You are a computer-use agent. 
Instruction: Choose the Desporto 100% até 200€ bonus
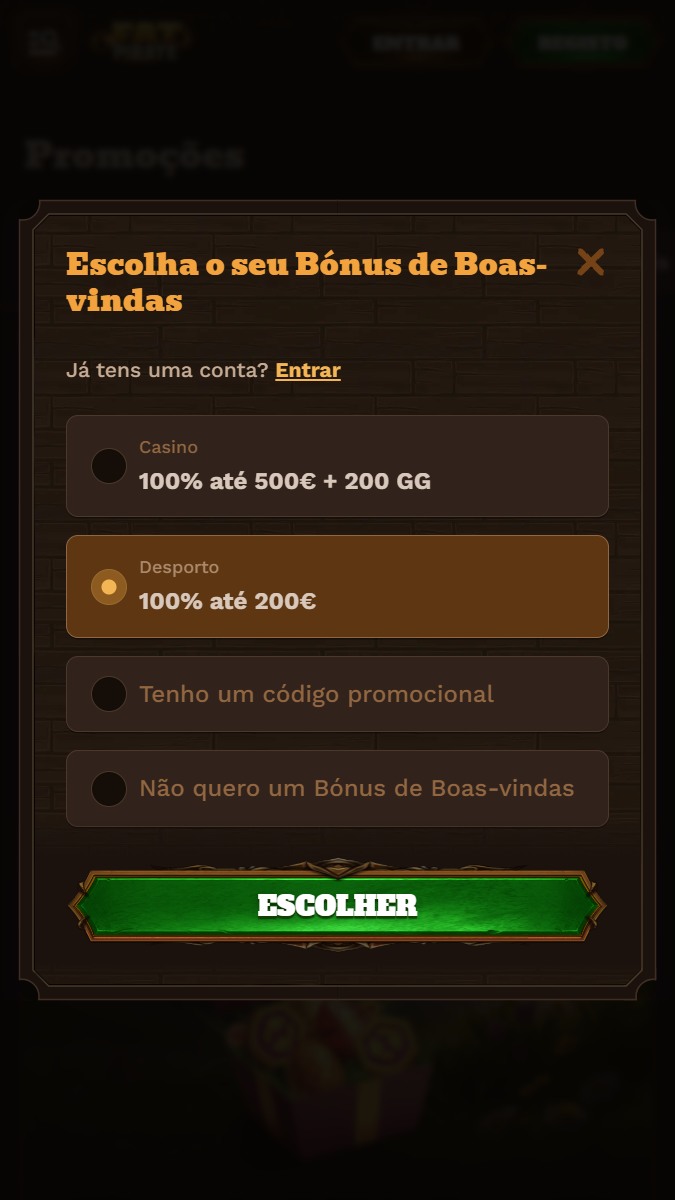click(x=337, y=586)
